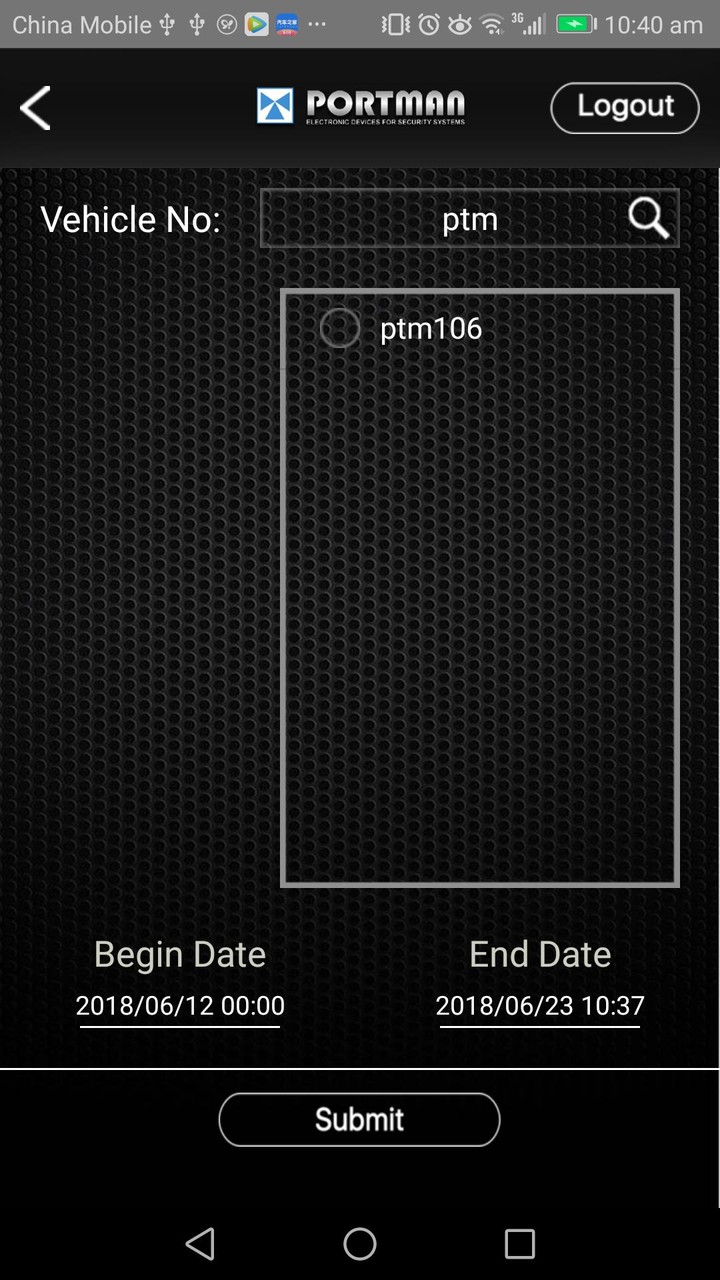Log out using the Logout button
The width and height of the screenshot is (720, 1280).
click(x=624, y=107)
